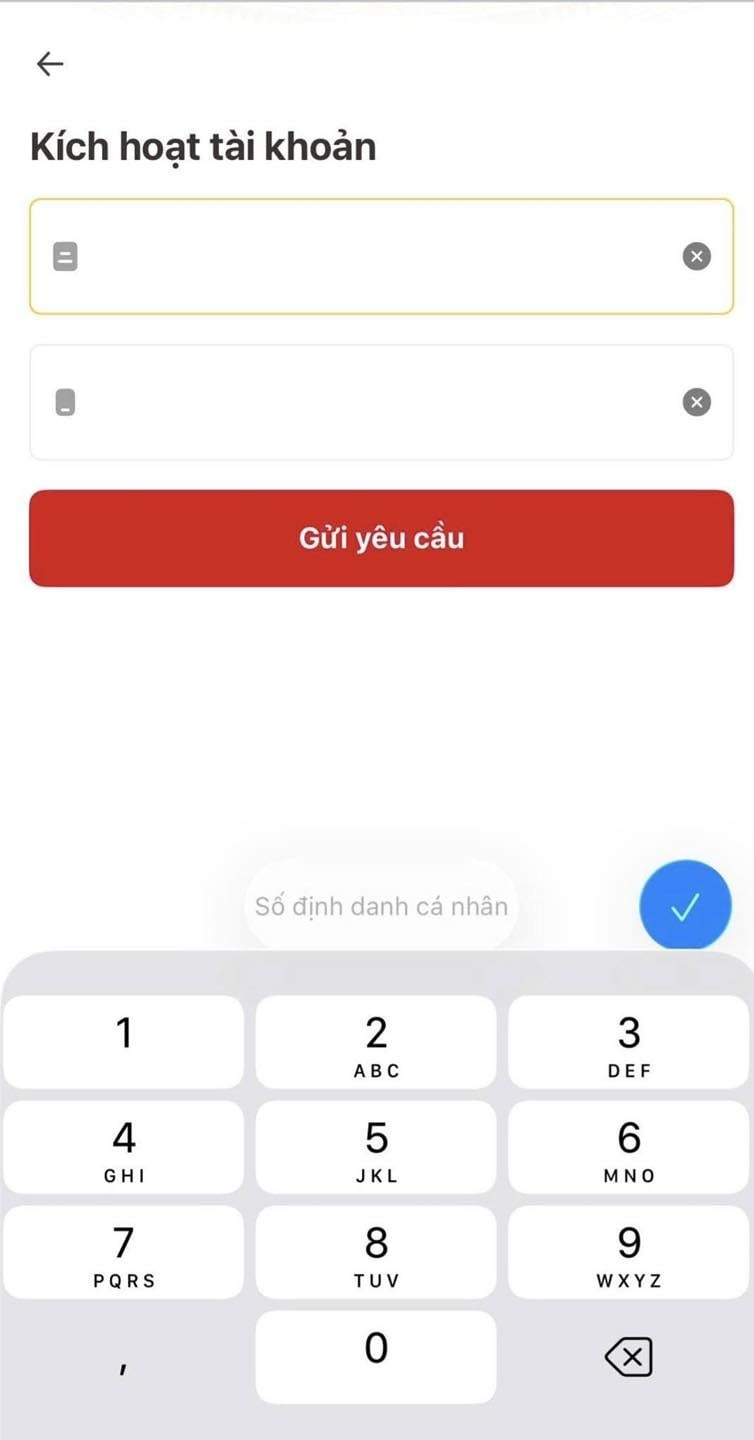Focus the personal ID number field
The height and width of the screenshot is (1440, 754).
[381, 257]
